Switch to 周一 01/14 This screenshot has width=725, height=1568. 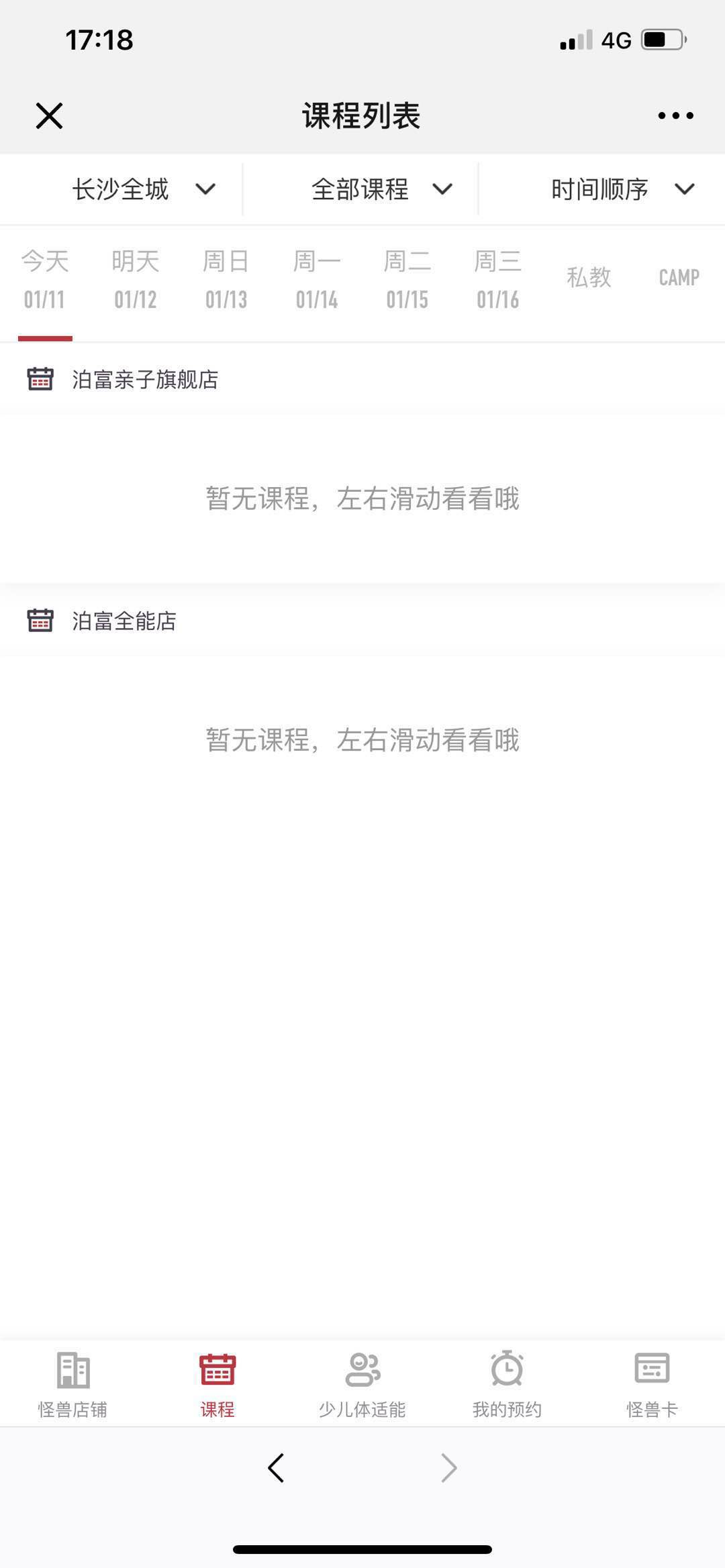tap(317, 280)
